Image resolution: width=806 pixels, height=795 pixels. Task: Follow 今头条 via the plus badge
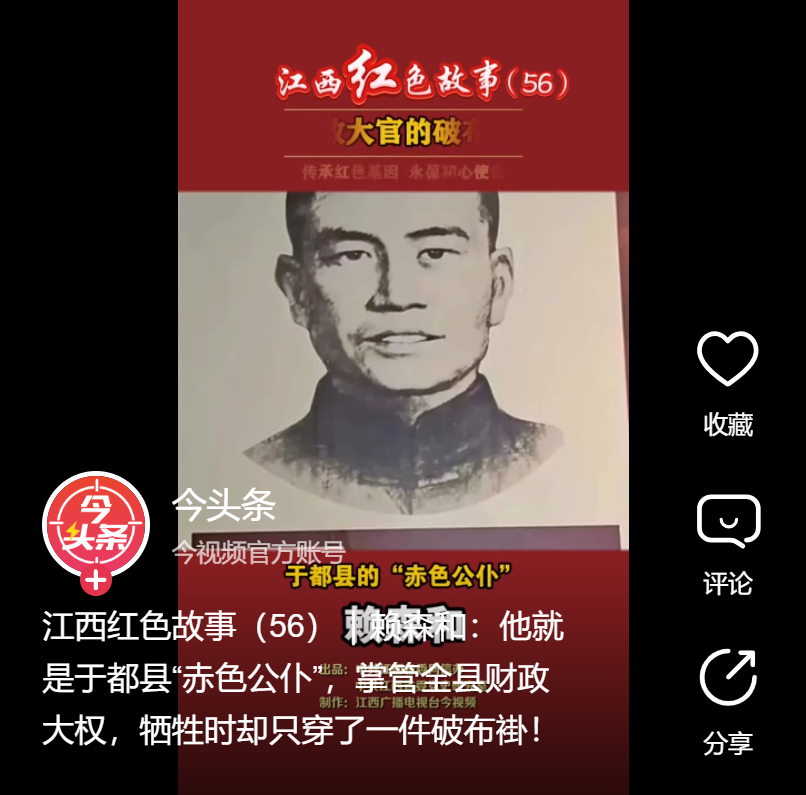[x=96, y=580]
